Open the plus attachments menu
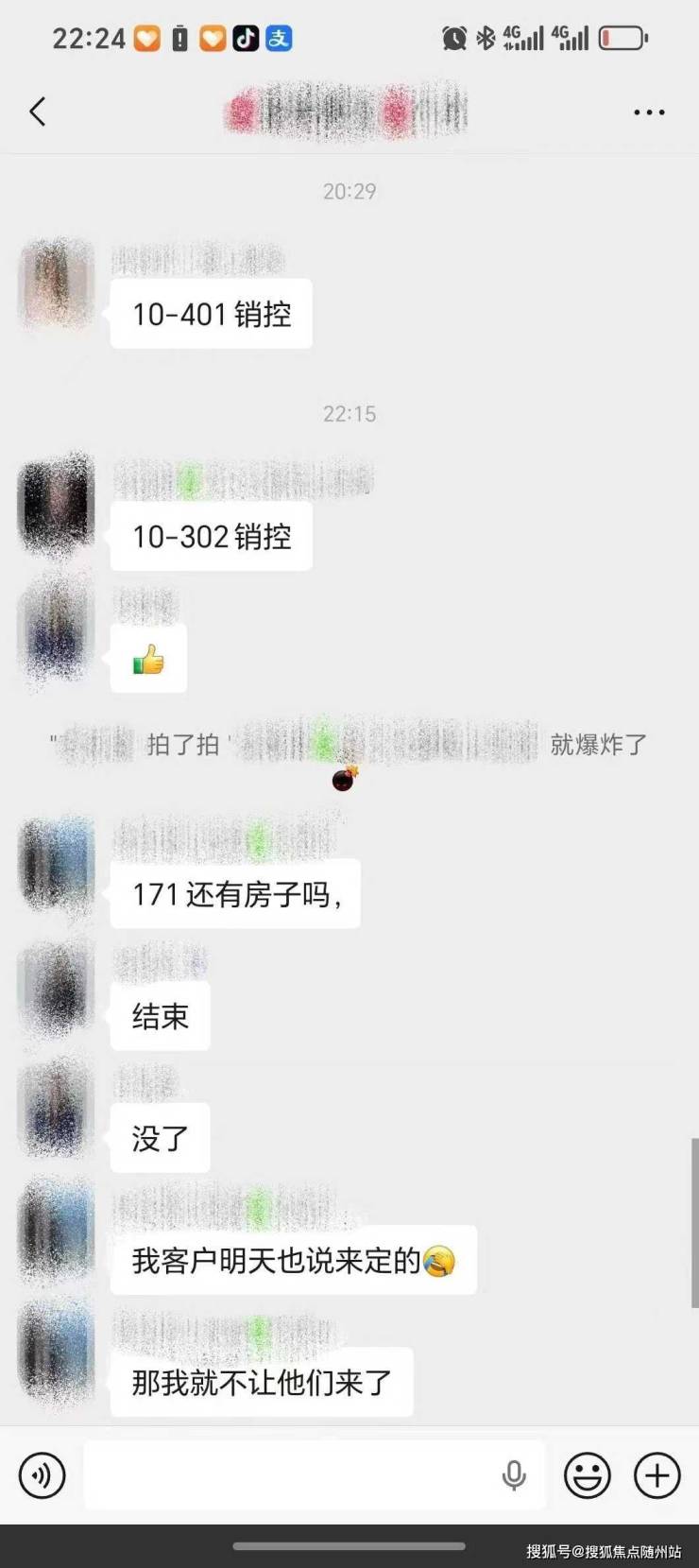 [657, 1475]
